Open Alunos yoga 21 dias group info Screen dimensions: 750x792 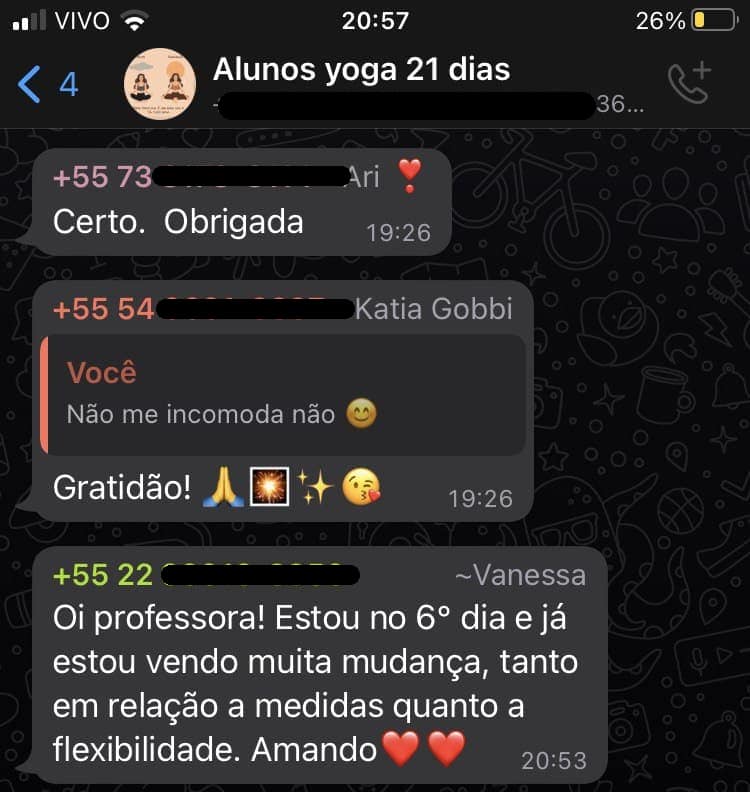tap(361, 70)
